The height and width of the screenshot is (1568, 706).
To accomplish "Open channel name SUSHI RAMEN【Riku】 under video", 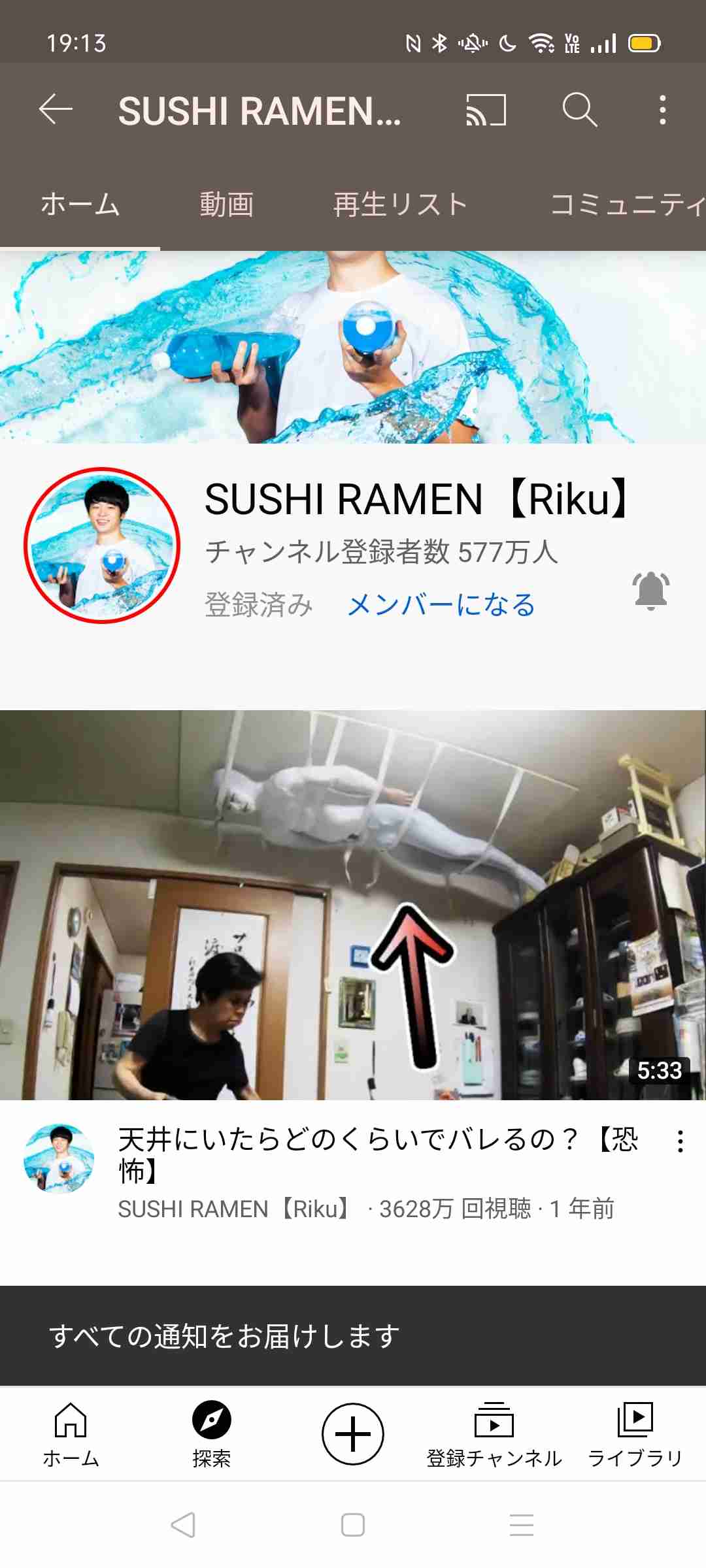I will click(234, 1209).
